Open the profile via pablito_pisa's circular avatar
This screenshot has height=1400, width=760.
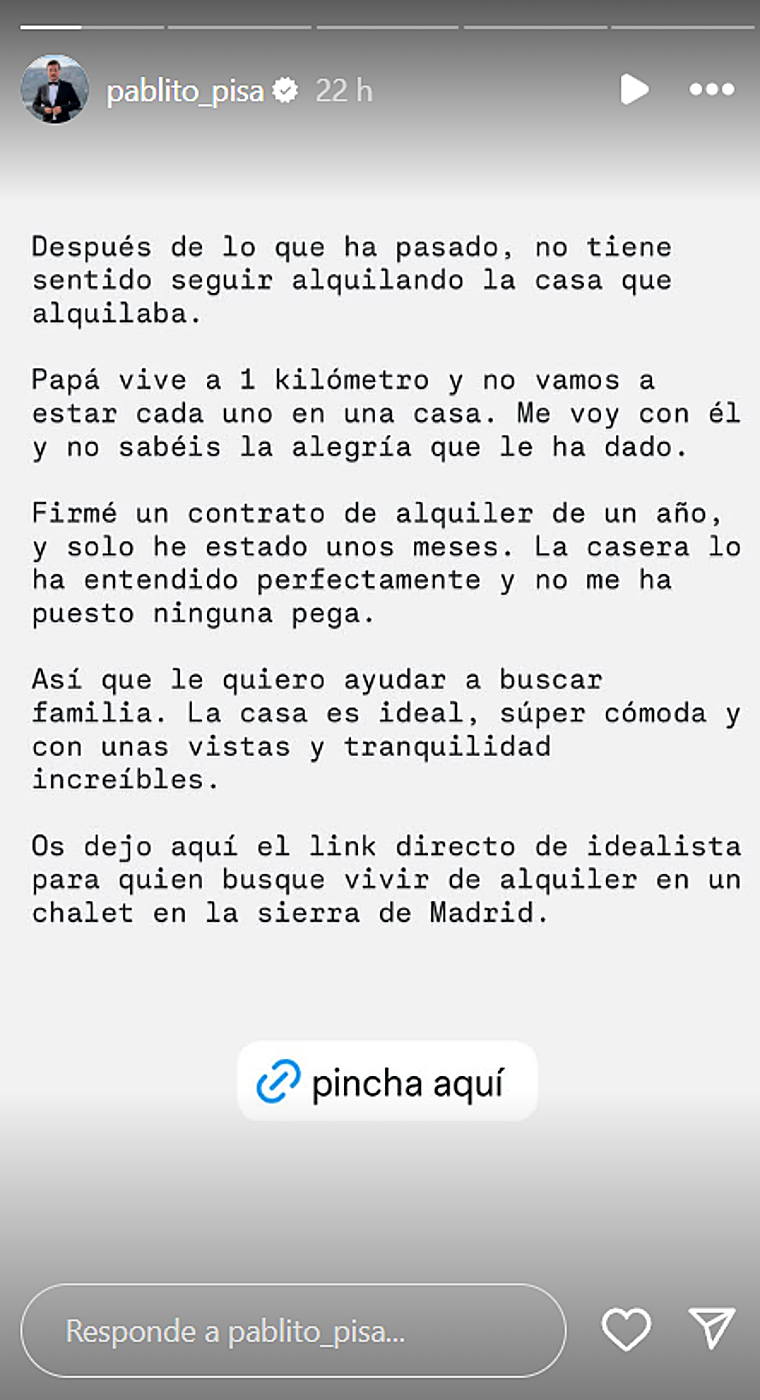point(55,90)
